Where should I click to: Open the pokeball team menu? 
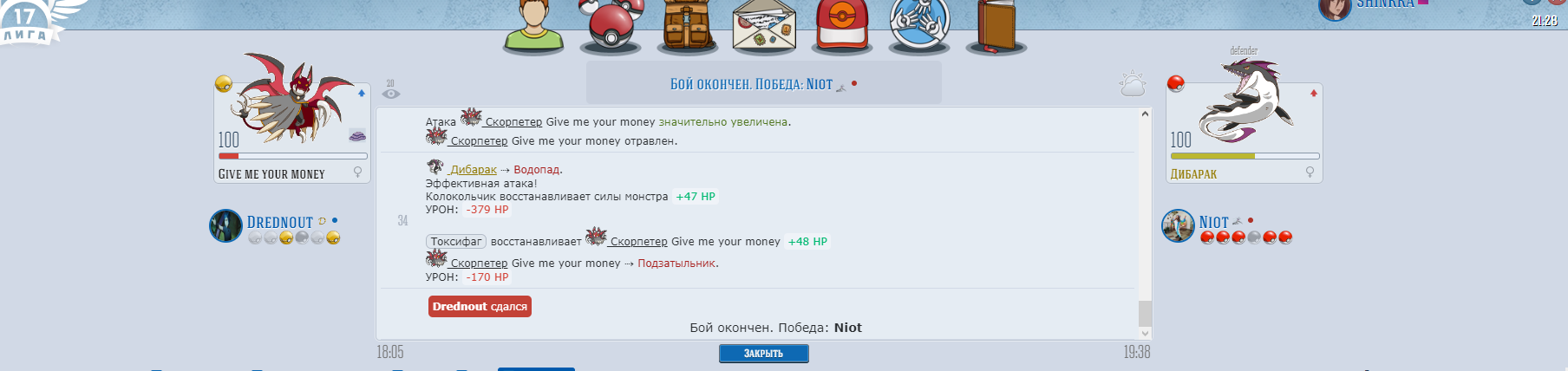tap(611, 26)
